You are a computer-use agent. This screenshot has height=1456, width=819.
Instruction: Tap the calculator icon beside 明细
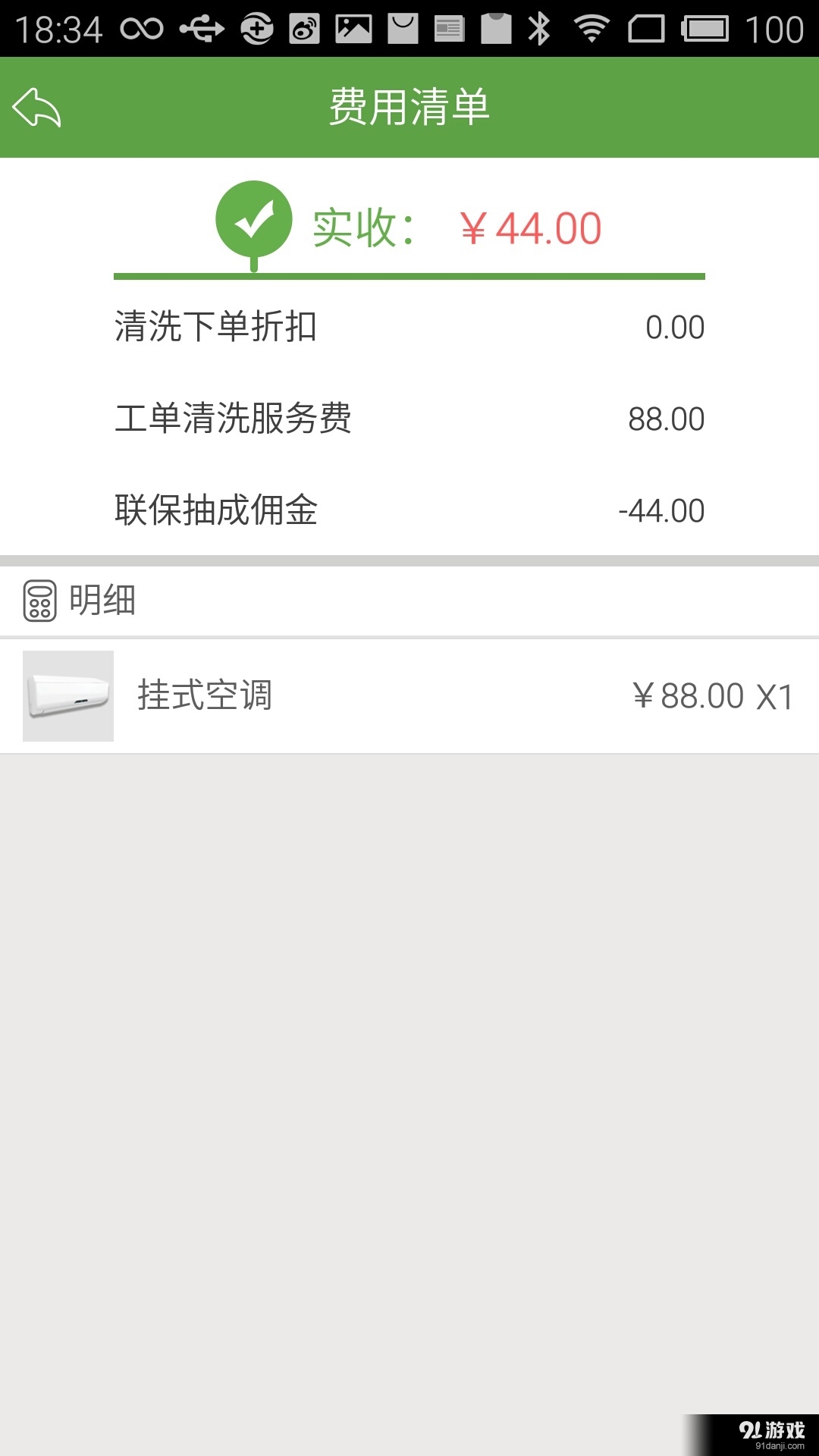(39, 601)
